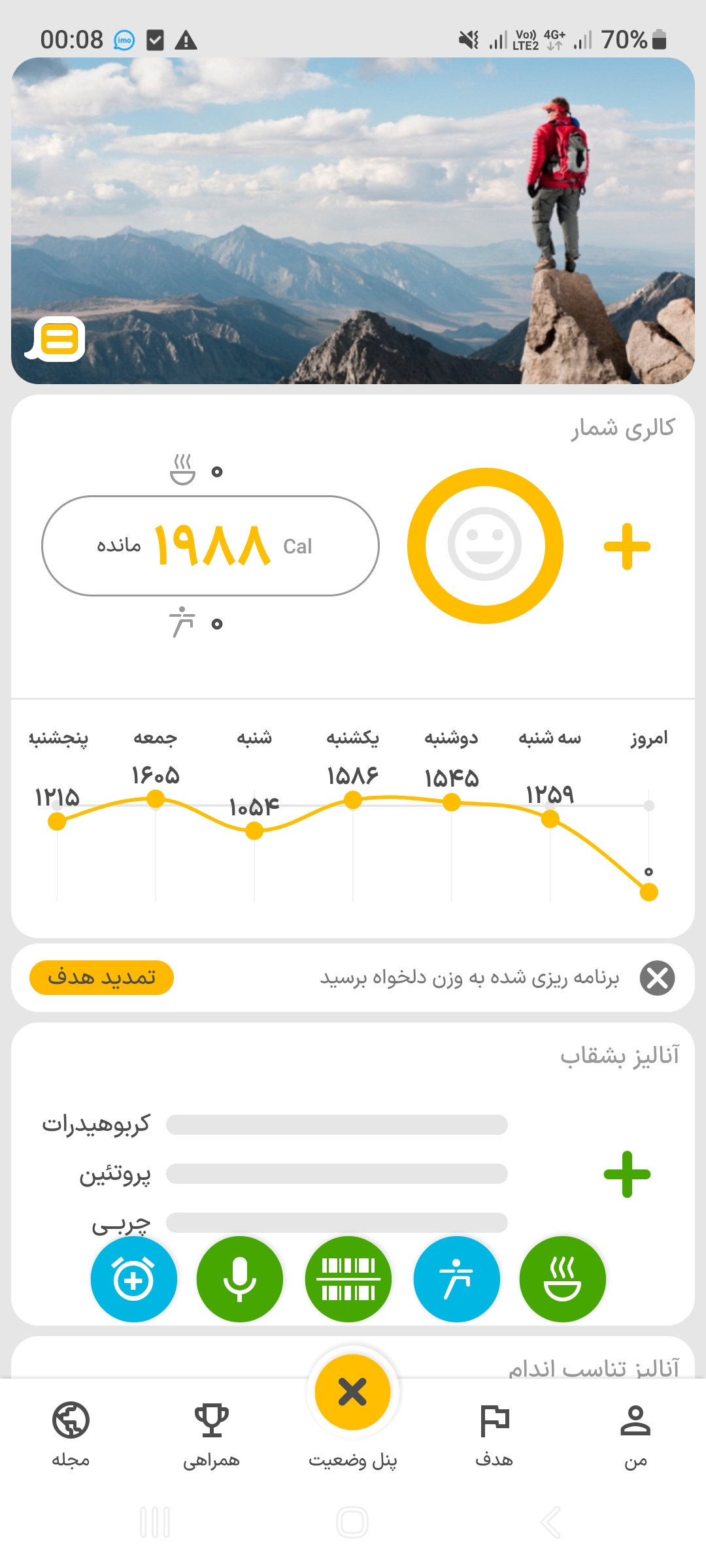This screenshot has width=706, height=1568.
Task: Add a reminder with the alarm button
Action: pyautogui.click(x=134, y=1279)
